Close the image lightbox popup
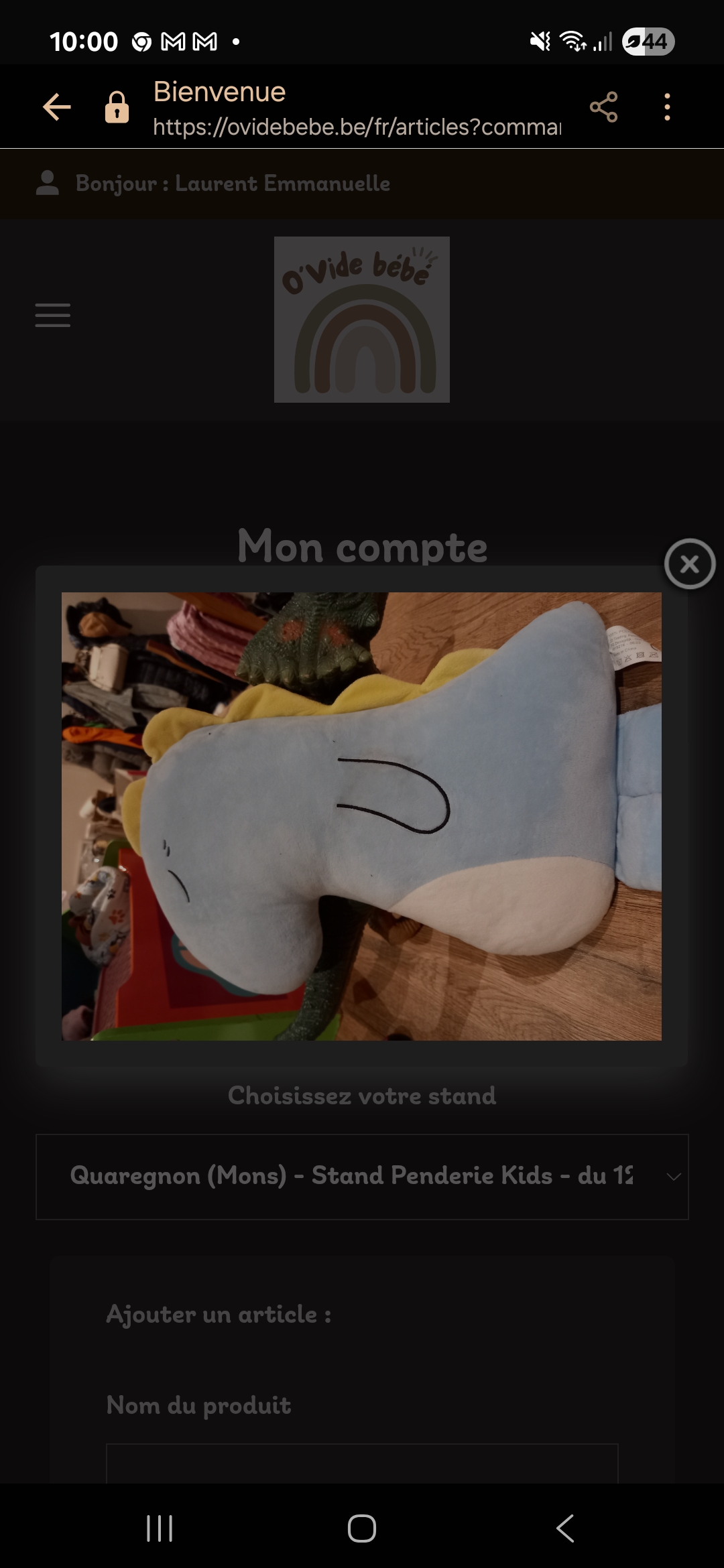The image size is (724, 1568). tap(690, 564)
